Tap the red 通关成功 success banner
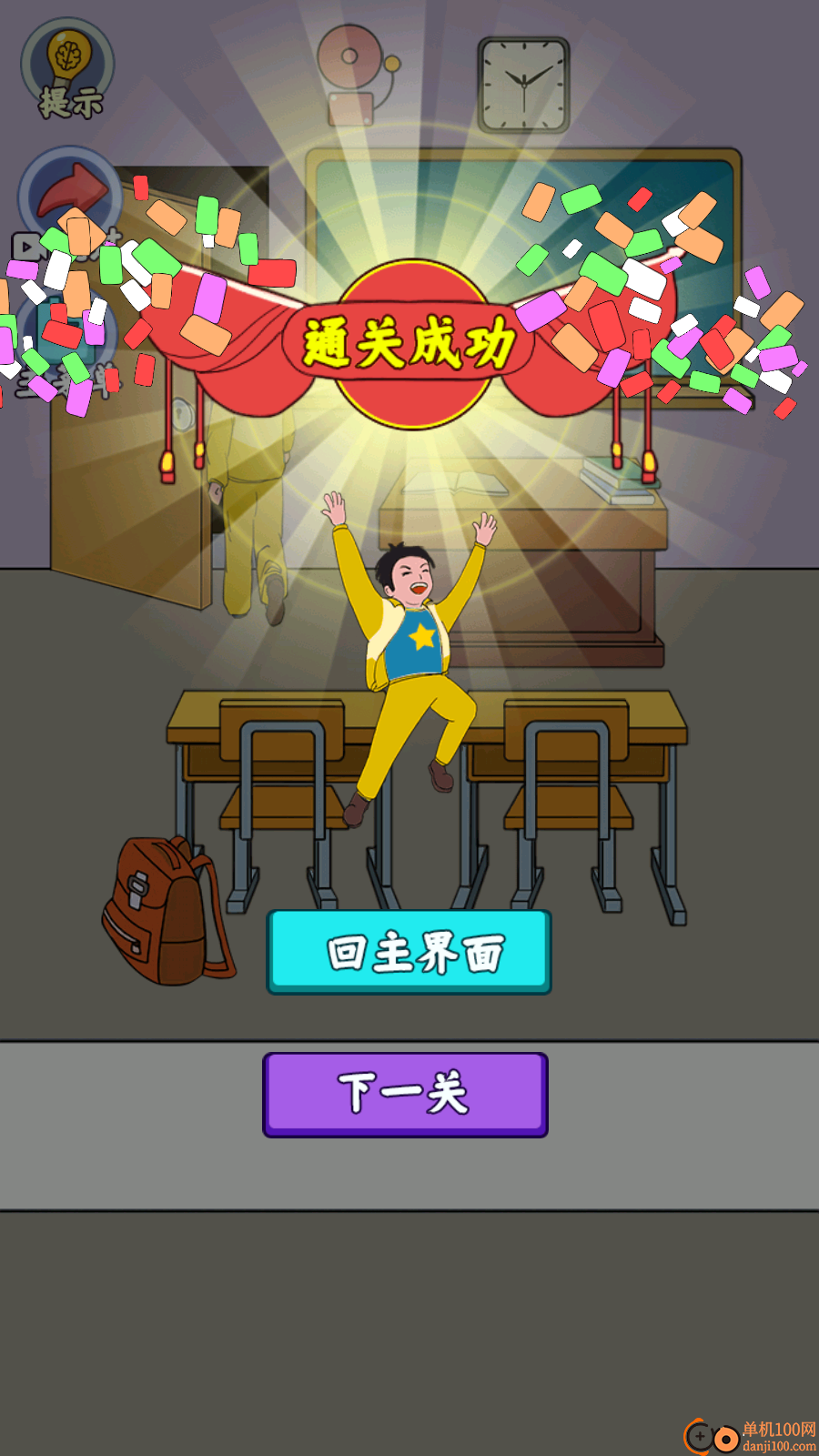This screenshot has height=1456, width=819. click(x=409, y=341)
